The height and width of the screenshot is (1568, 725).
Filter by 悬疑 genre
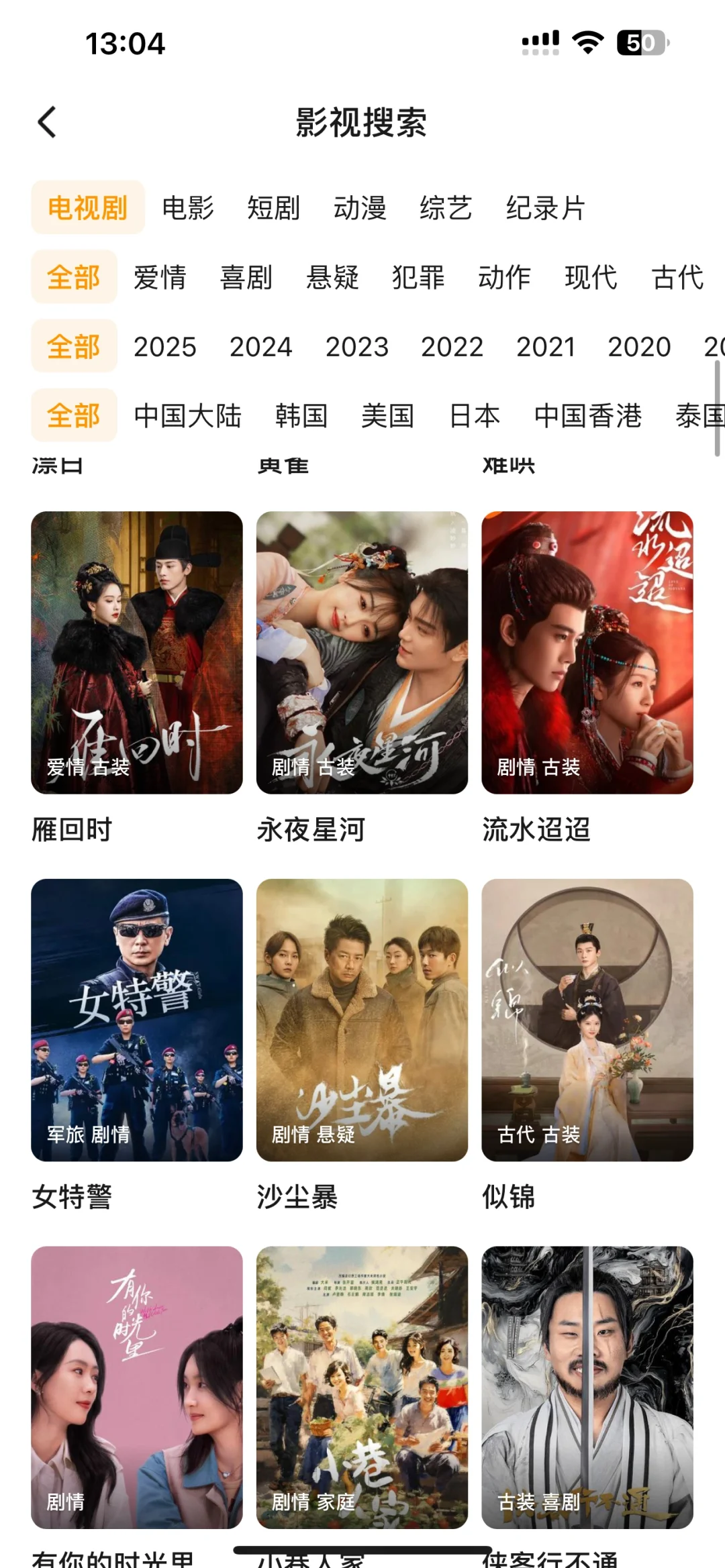pyautogui.click(x=332, y=277)
